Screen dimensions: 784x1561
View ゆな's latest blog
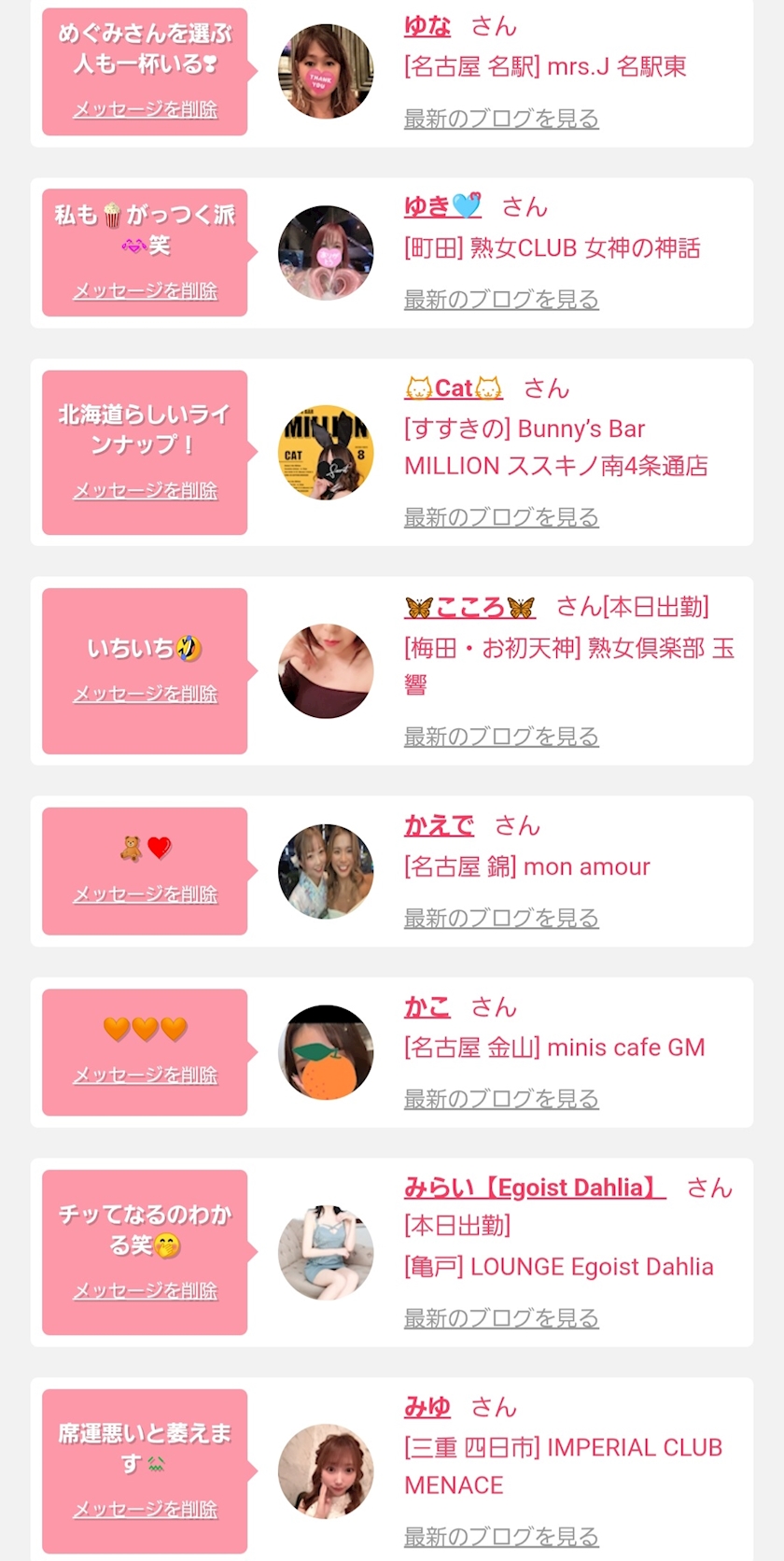click(x=500, y=119)
